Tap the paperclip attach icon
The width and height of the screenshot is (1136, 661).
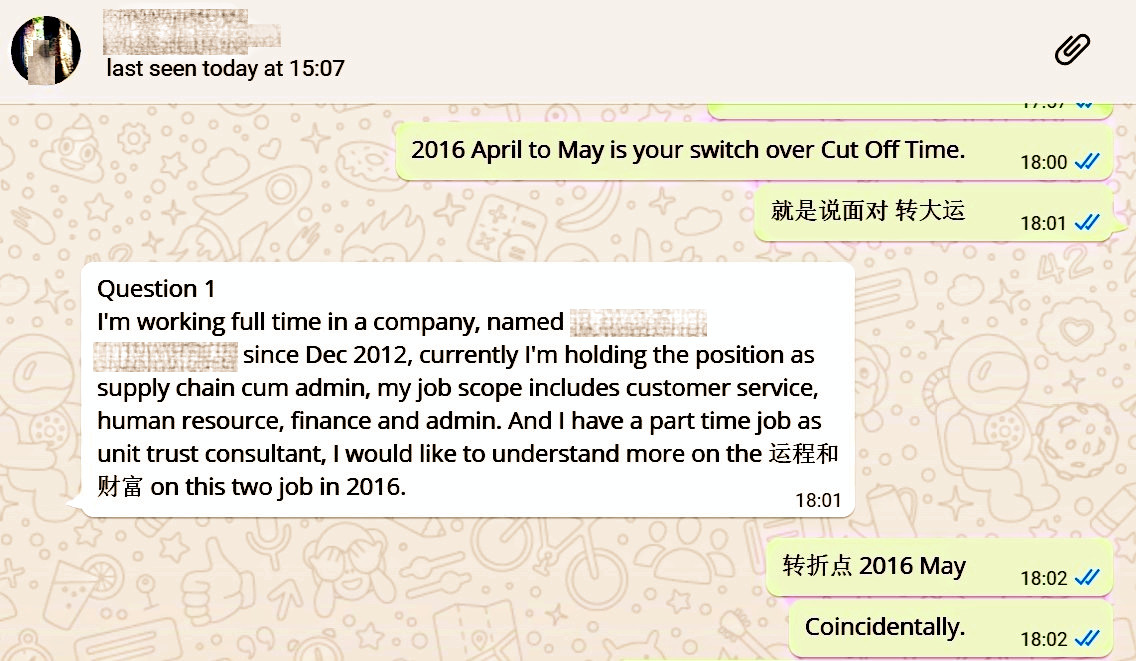tap(1072, 49)
